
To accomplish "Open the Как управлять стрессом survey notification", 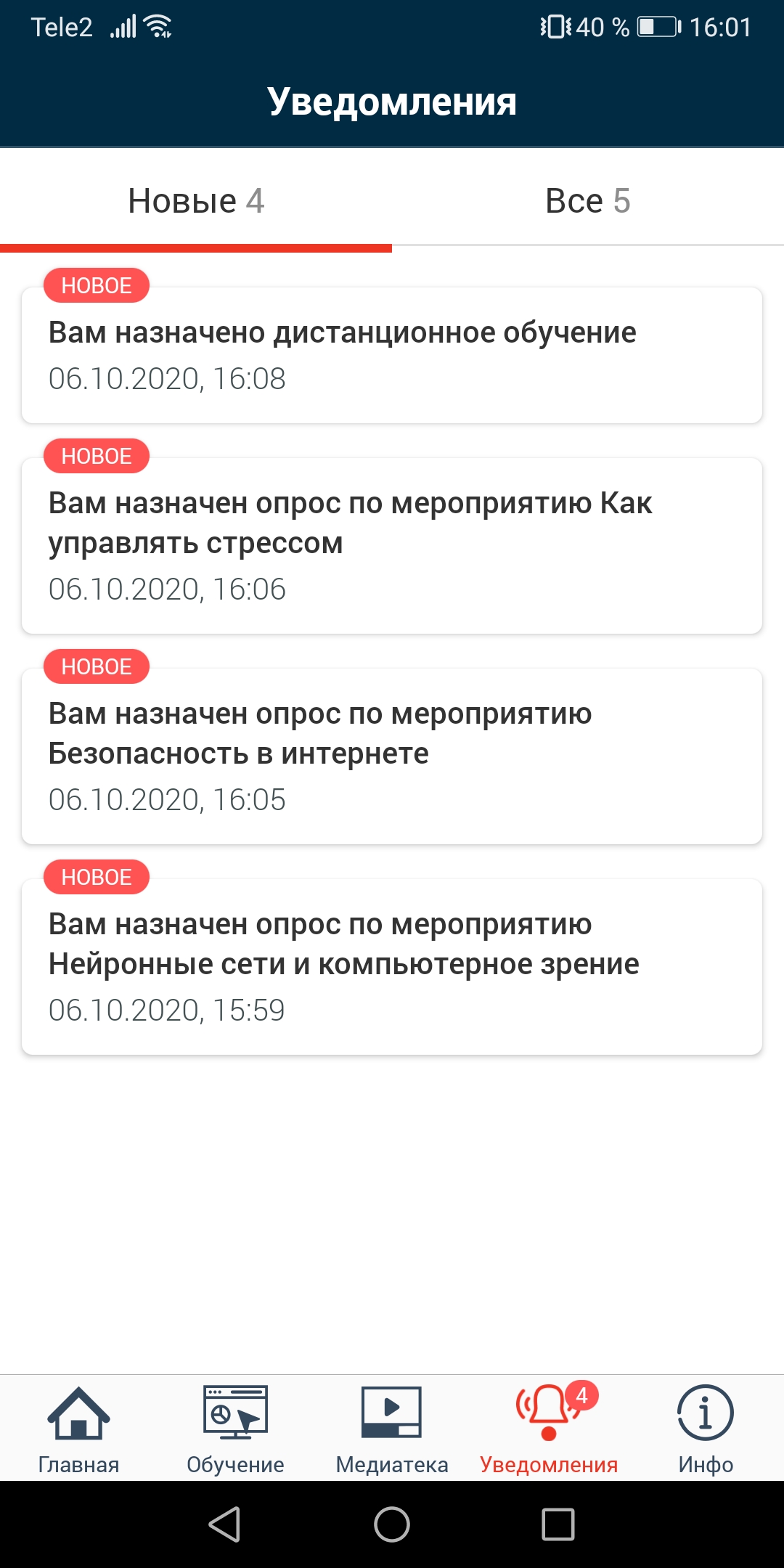I will tap(392, 545).
